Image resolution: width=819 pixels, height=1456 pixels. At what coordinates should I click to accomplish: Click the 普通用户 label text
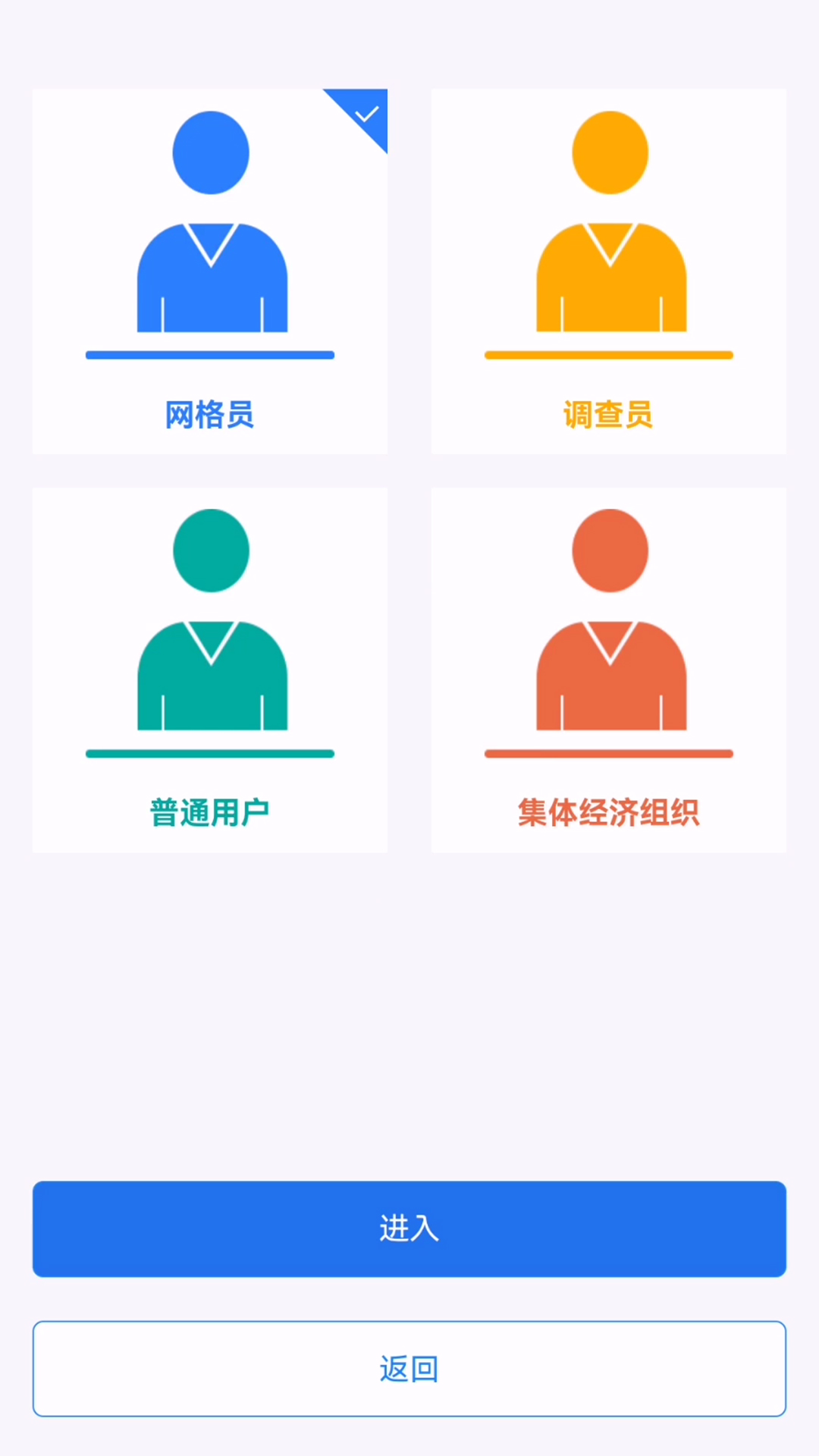coord(210,811)
